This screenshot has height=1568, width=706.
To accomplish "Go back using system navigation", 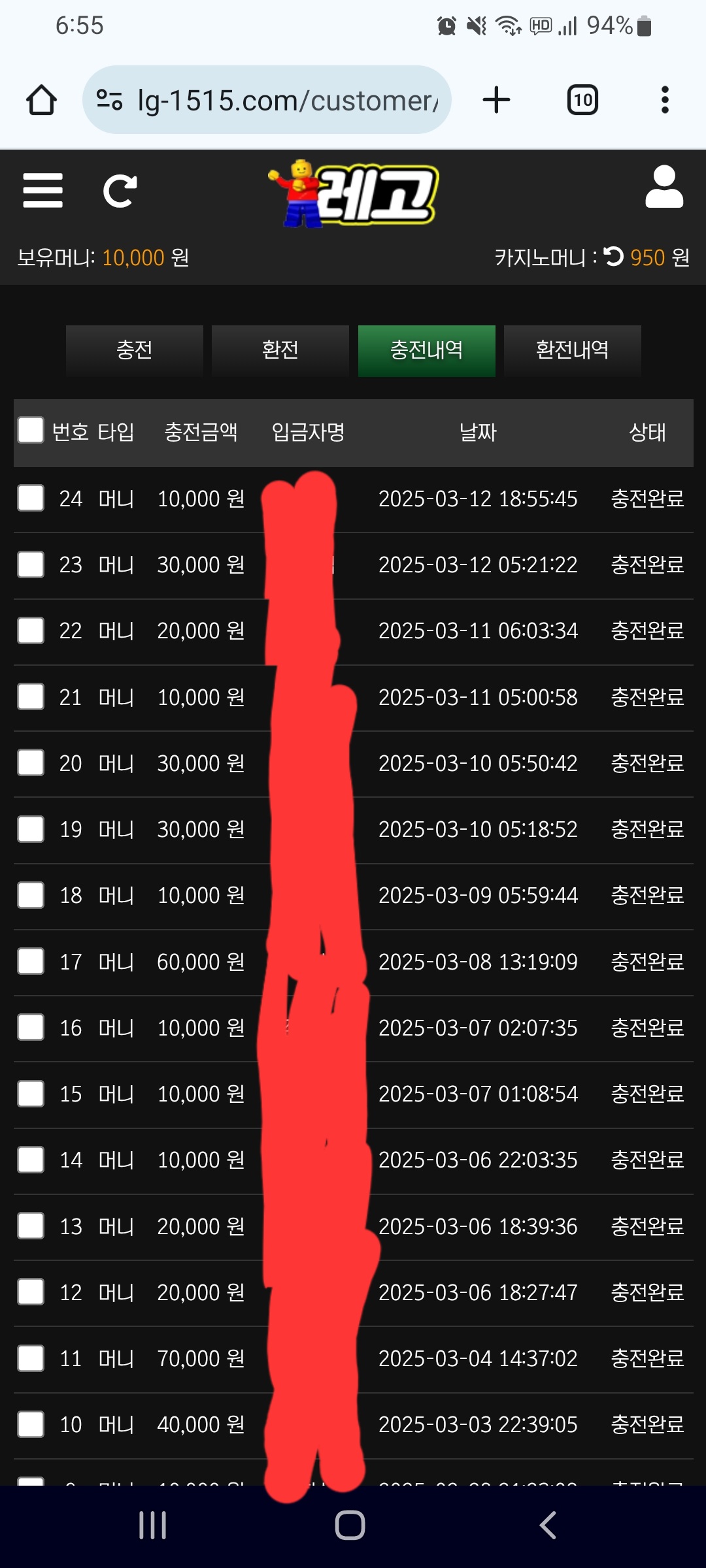I will [x=548, y=1526].
